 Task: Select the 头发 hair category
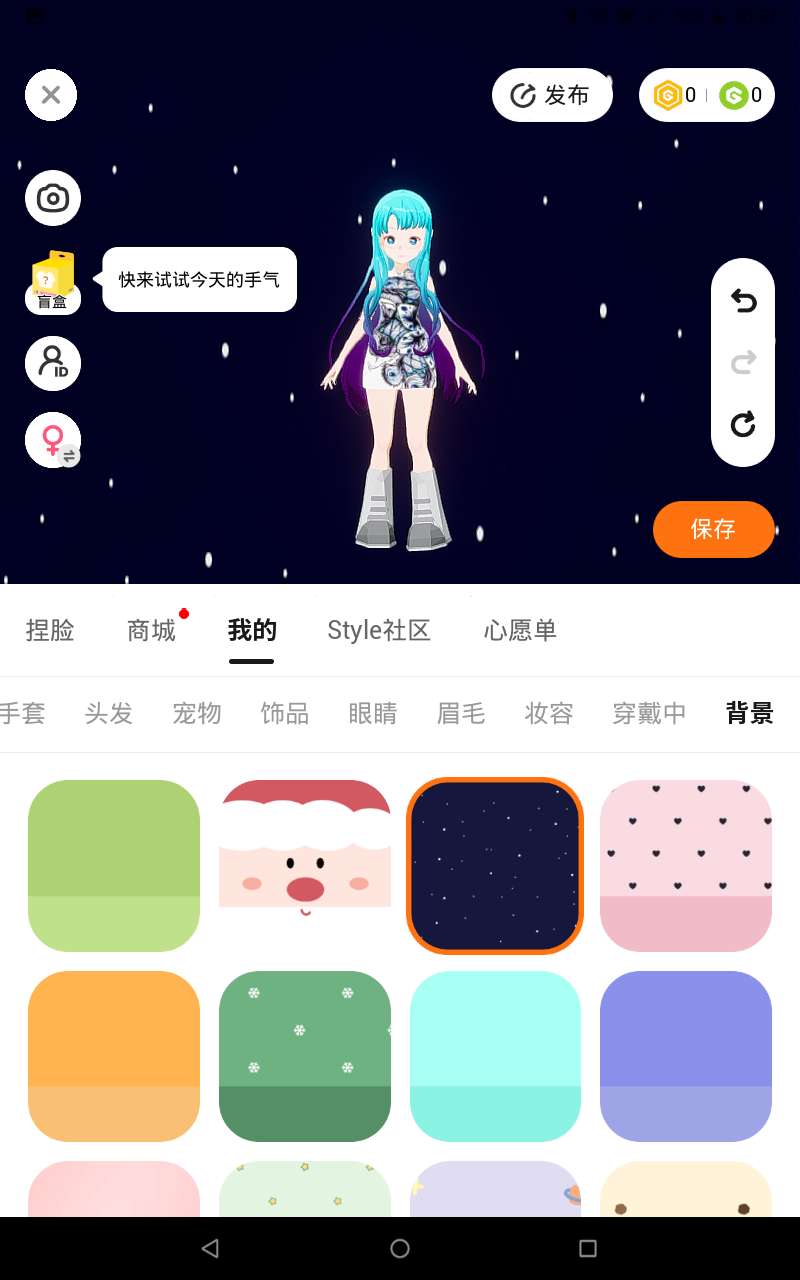coord(109,713)
